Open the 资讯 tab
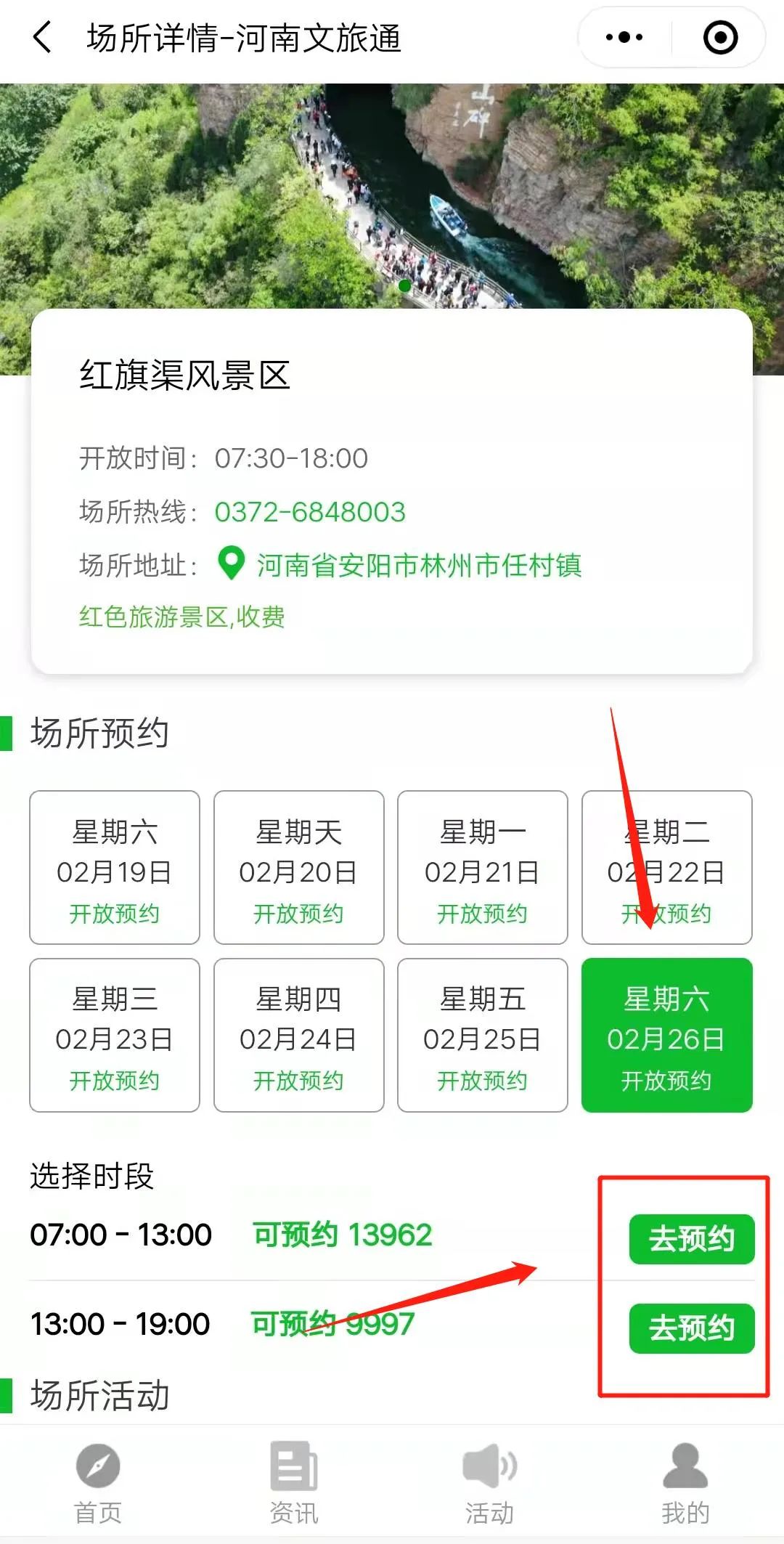 point(294,1483)
